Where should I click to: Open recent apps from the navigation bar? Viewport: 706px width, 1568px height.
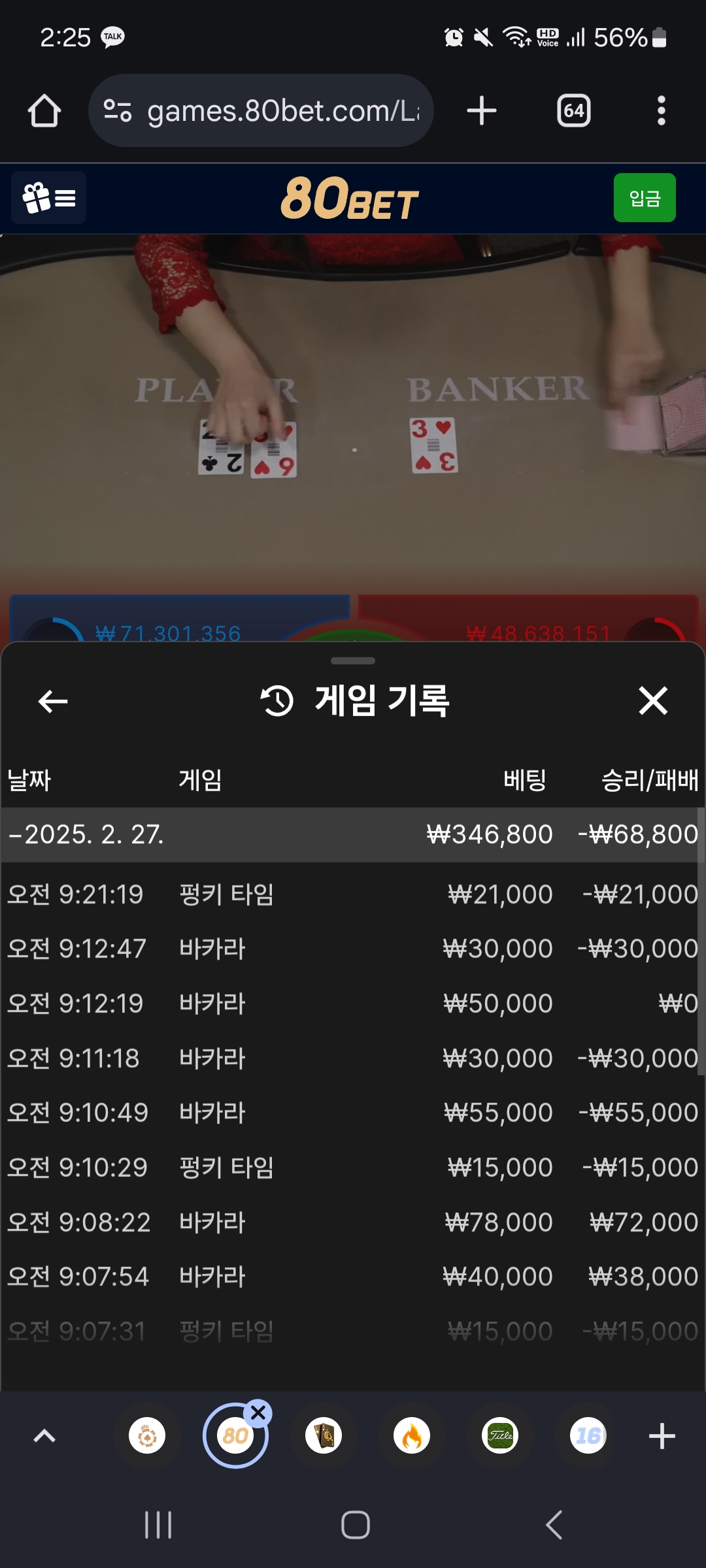158,1525
